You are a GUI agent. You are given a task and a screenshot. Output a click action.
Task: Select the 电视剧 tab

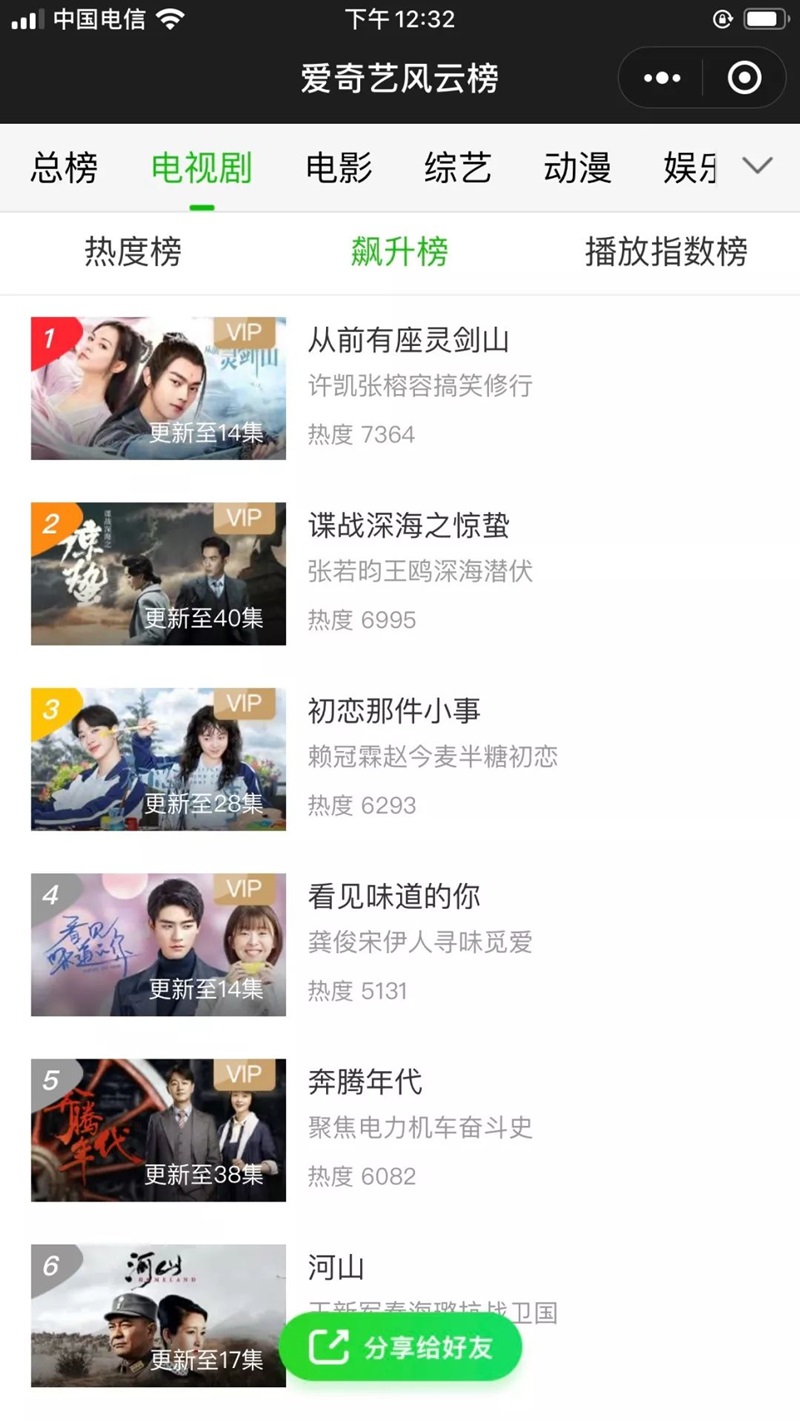201,168
